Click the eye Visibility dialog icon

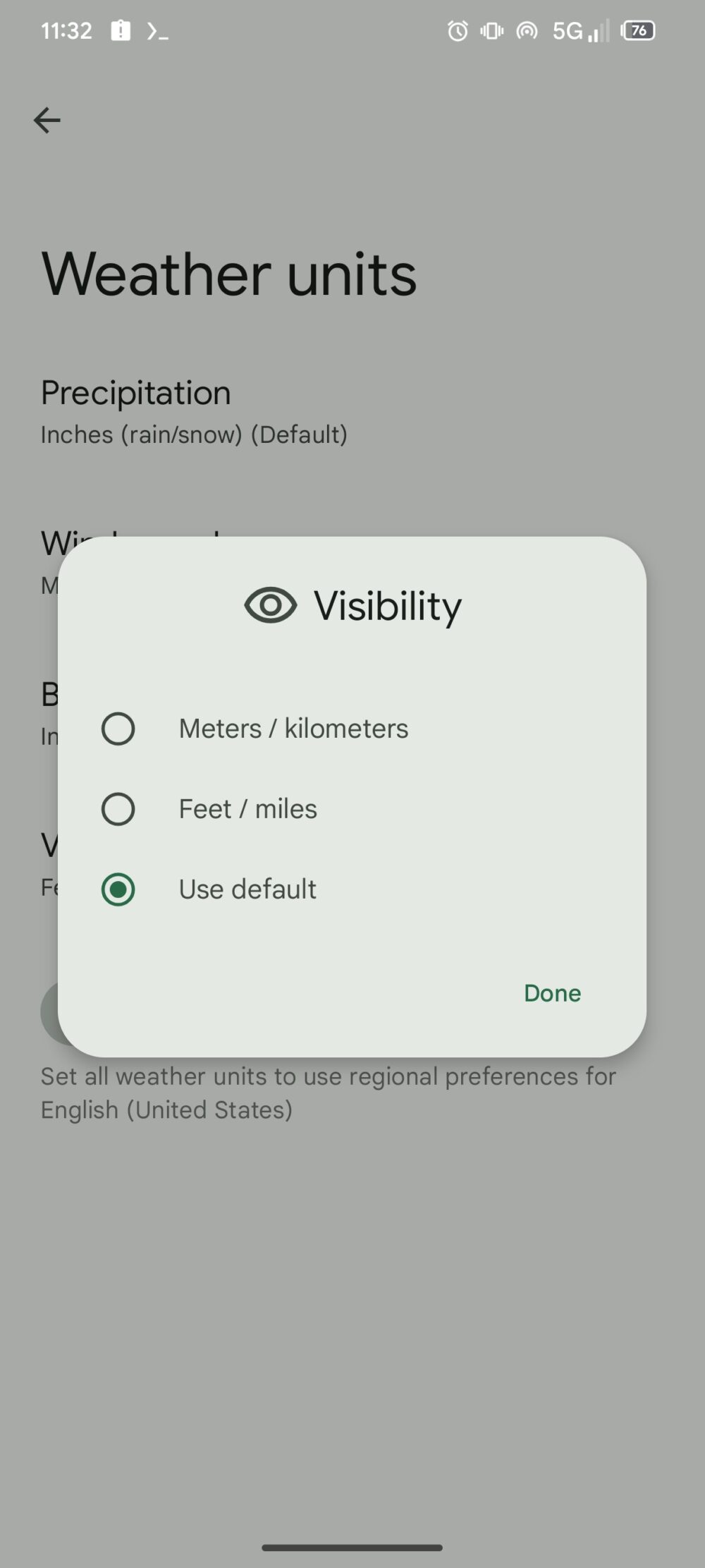[269, 604]
